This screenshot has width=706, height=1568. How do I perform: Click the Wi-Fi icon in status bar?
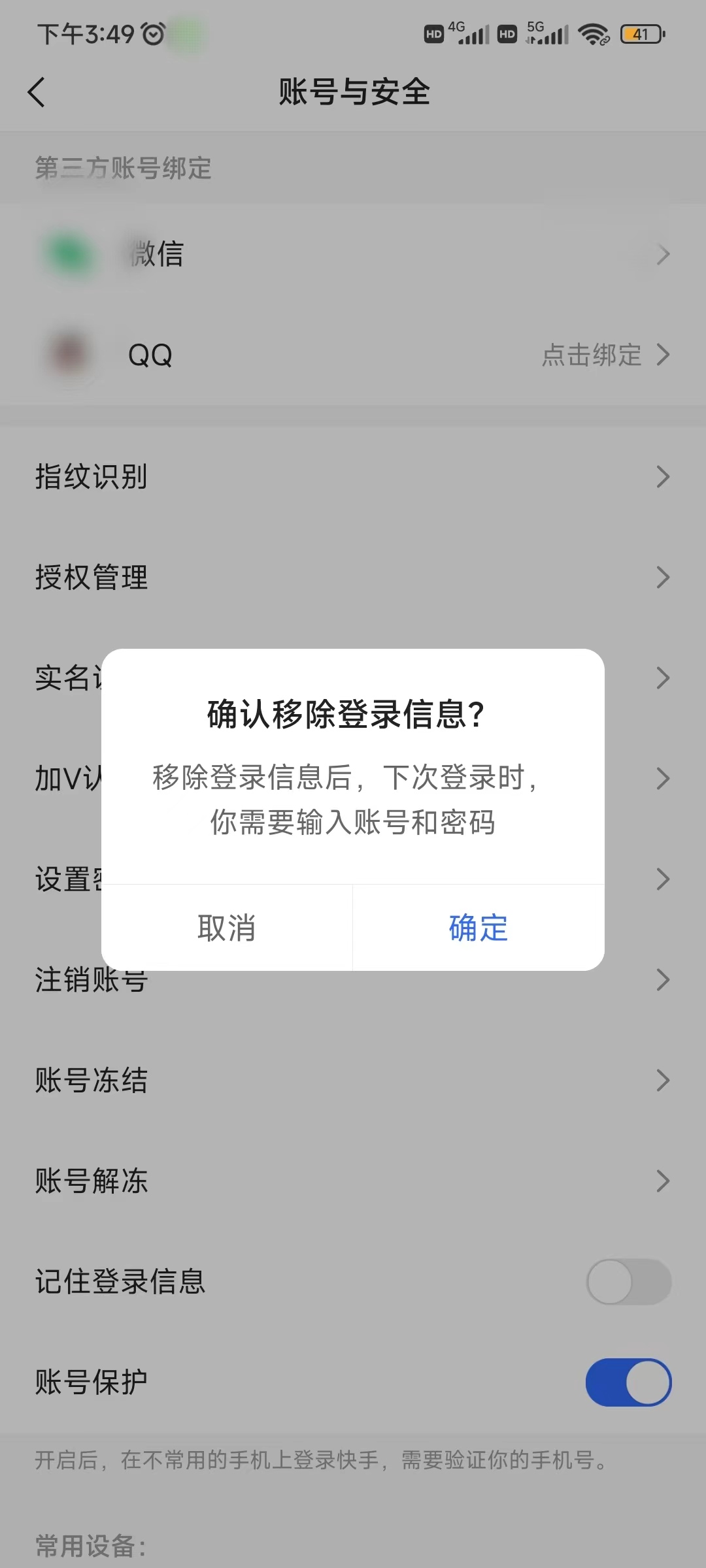click(x=592, y=33)
